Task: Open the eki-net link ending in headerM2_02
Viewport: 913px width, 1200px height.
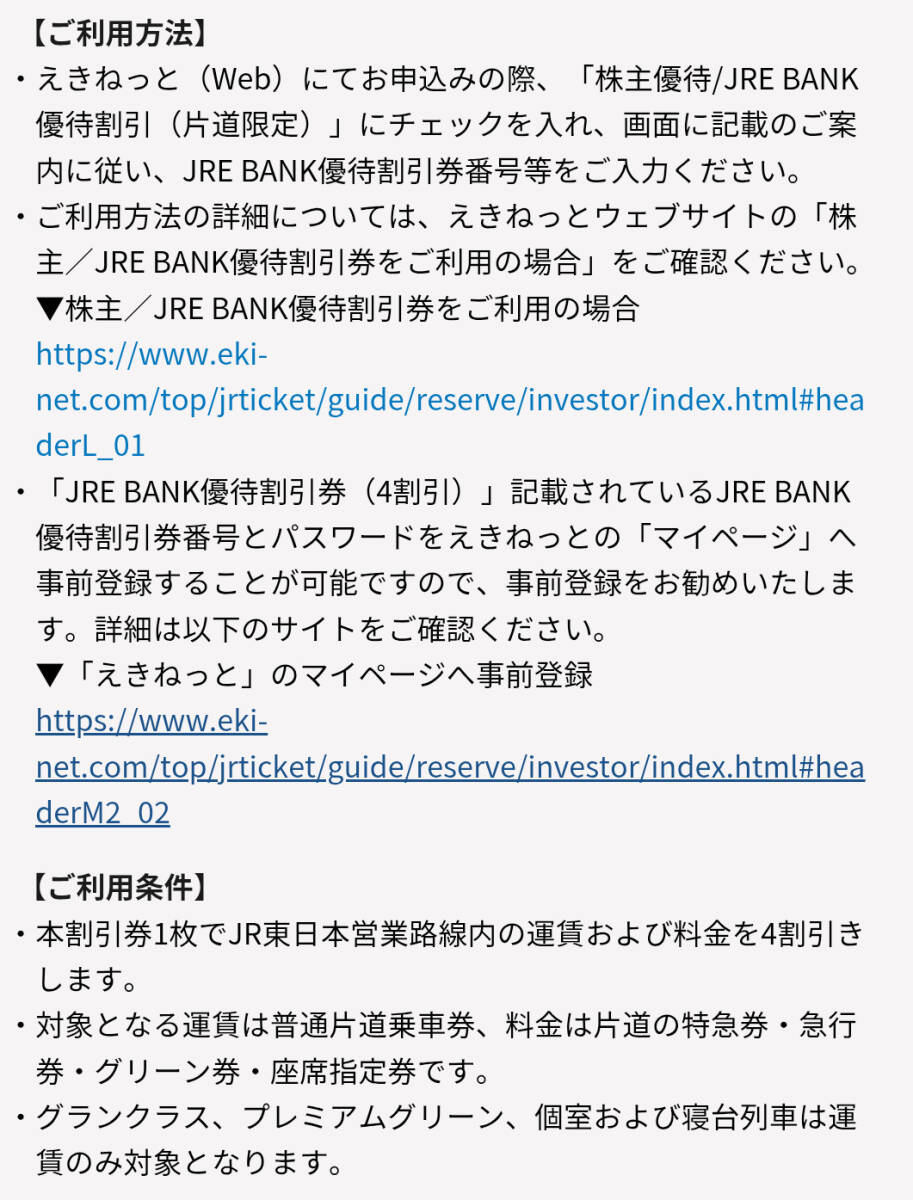Action: click(x=449, y=767)
